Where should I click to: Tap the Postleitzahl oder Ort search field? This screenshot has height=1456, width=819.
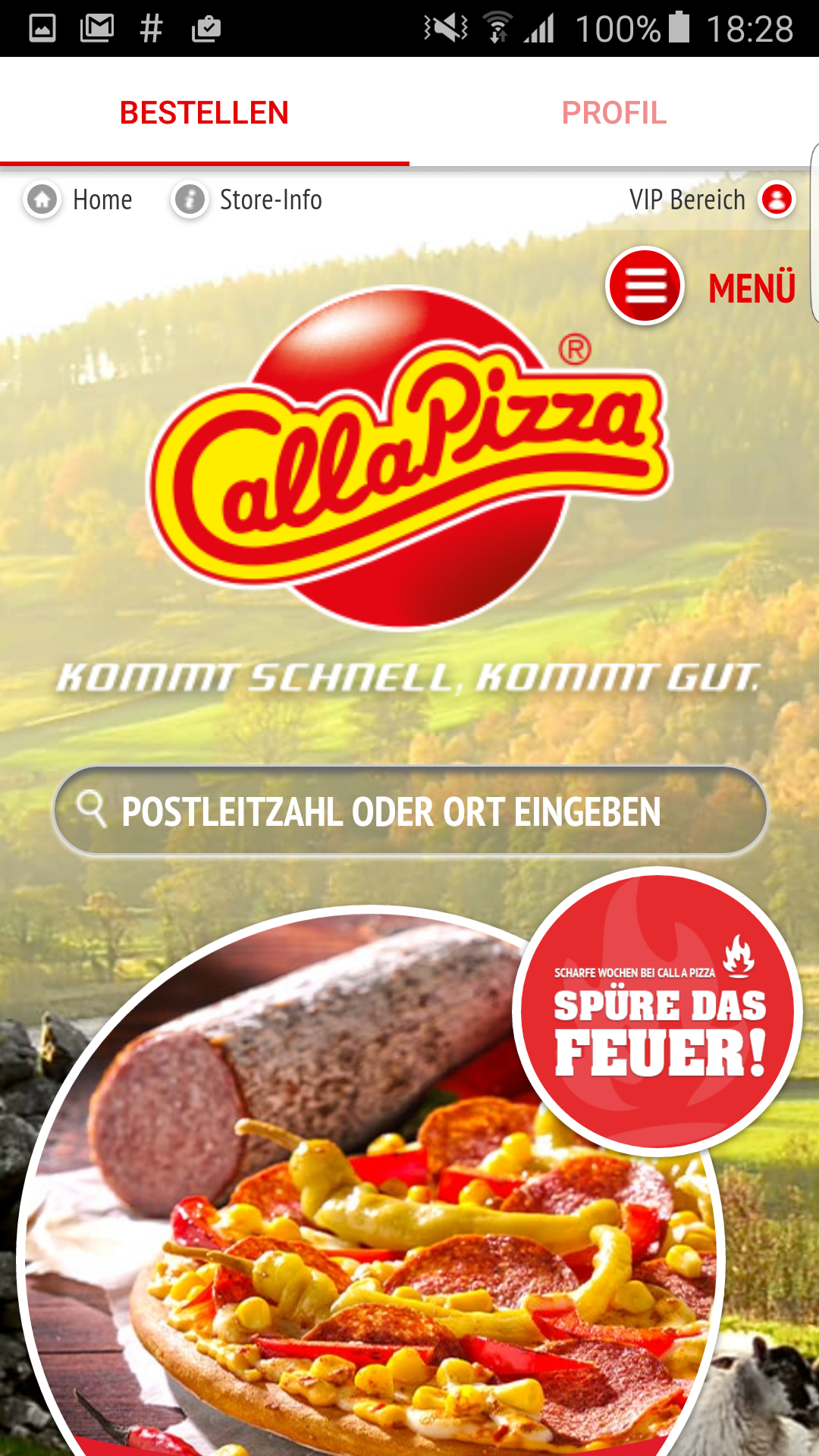point(410,811)
